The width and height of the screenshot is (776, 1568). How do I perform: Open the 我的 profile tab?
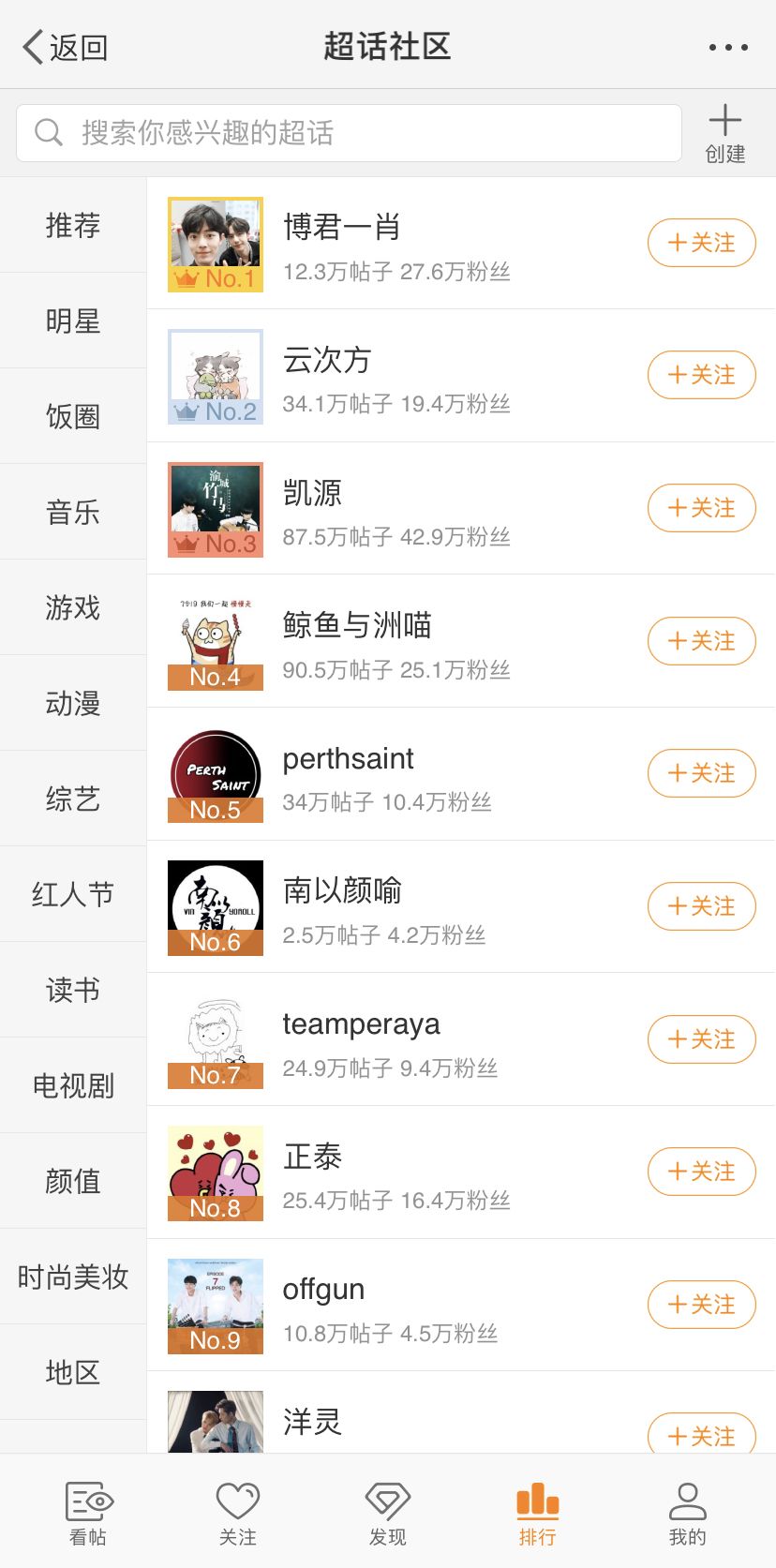coord(687,1512)
